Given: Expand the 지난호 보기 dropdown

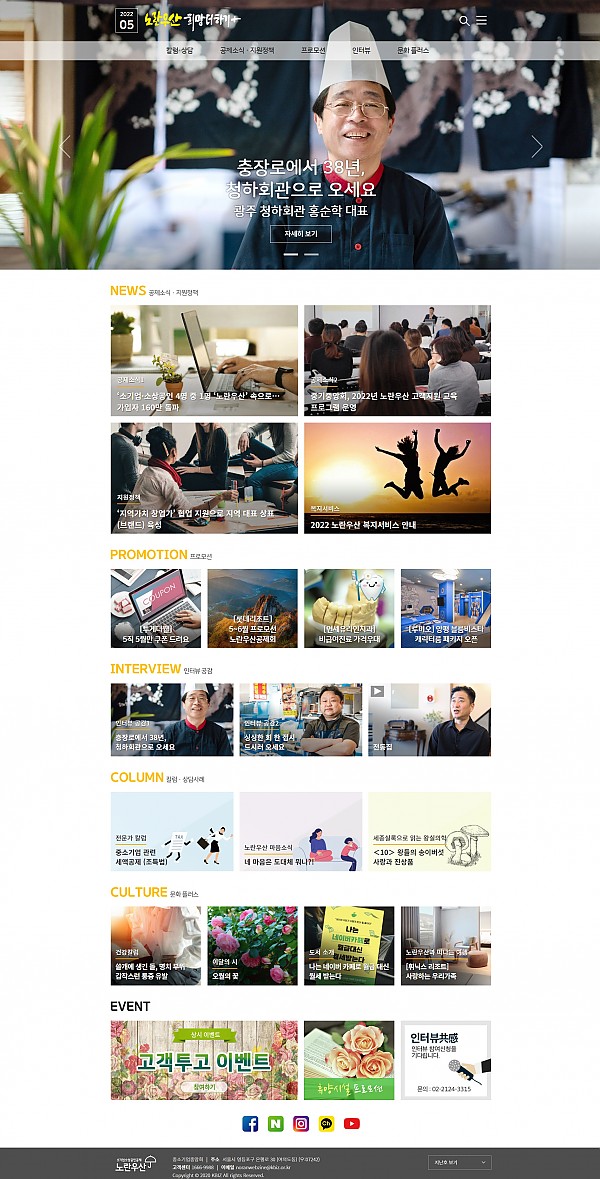Looking at the screenshot, I should (x=459, y=1162).
